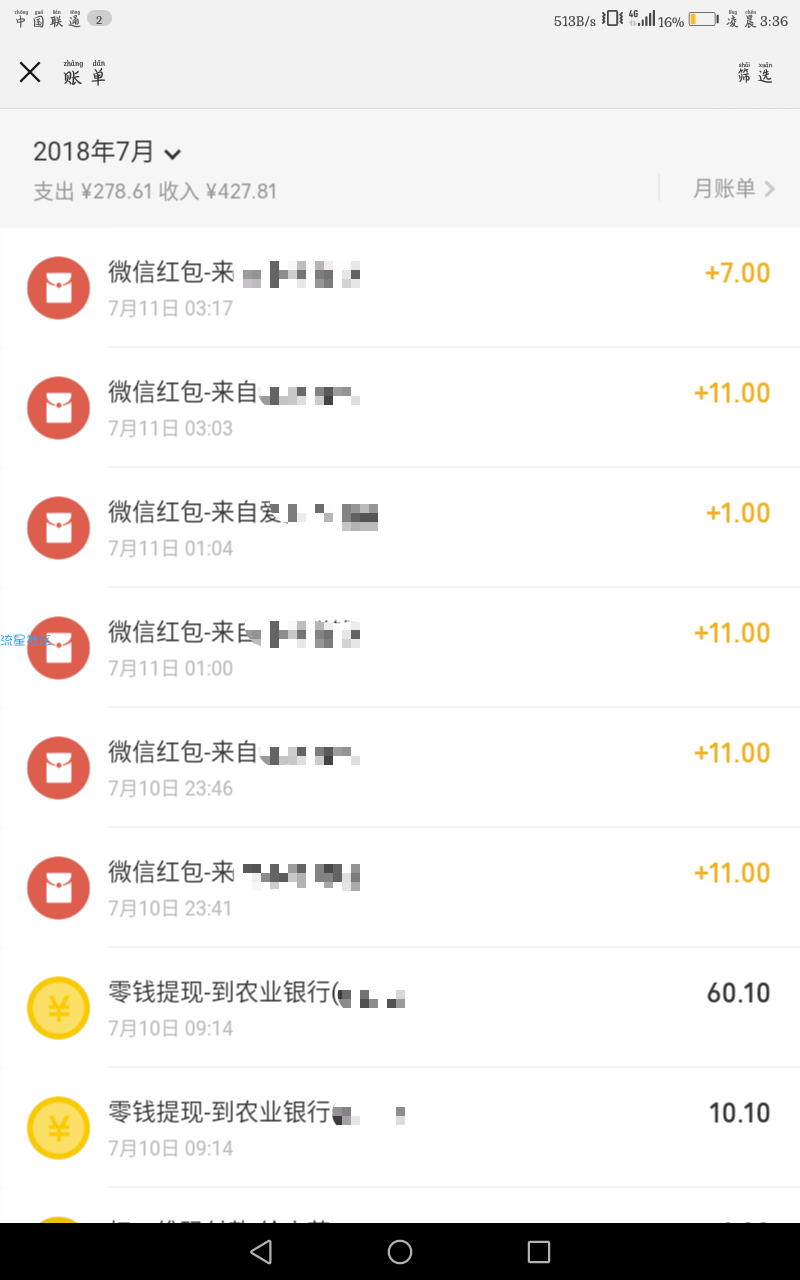Expand the 2018年7月 month picker
Screen dimensions: 800x1280
tap(107, 152)
